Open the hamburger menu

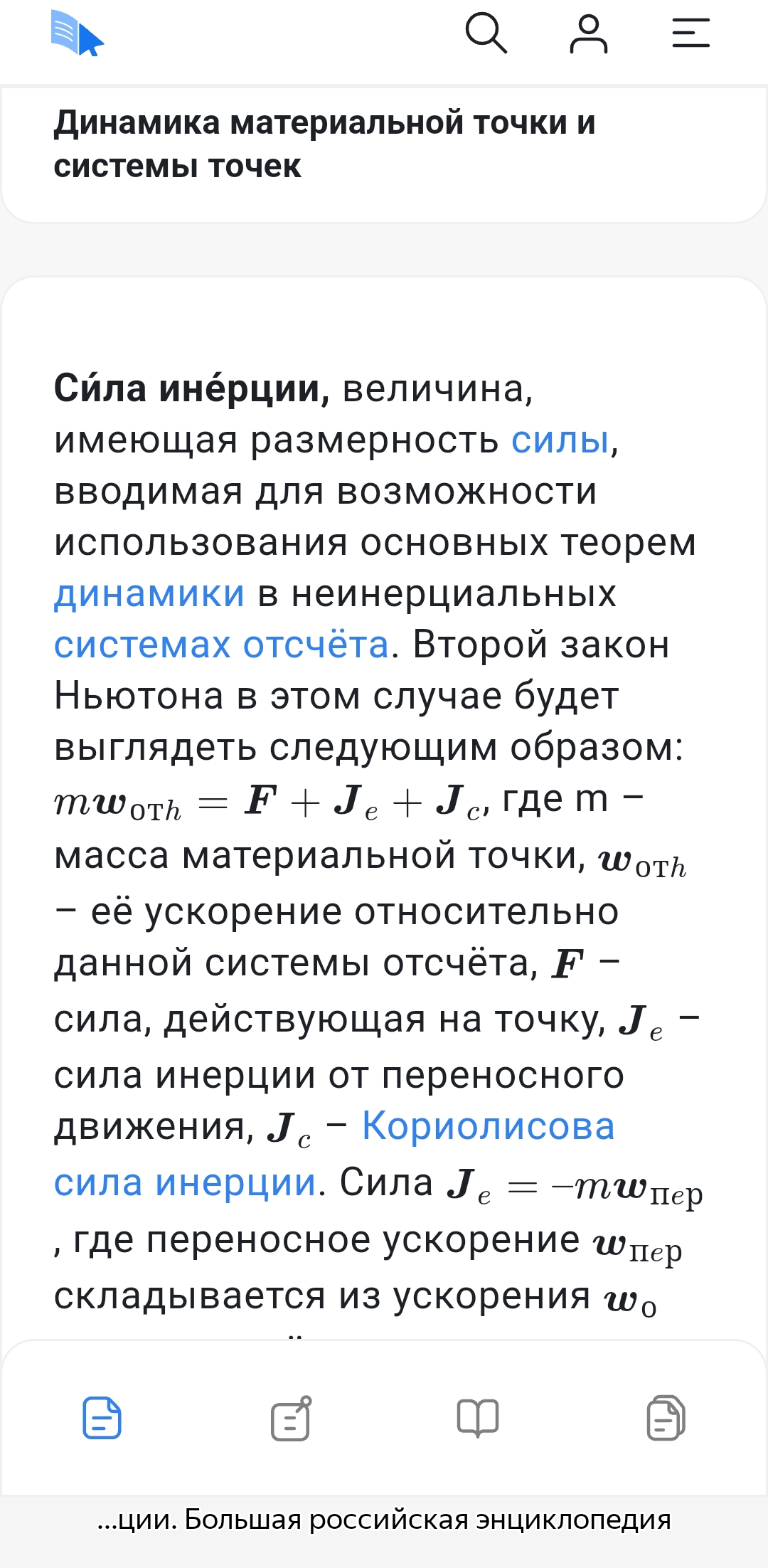[691, 33]
